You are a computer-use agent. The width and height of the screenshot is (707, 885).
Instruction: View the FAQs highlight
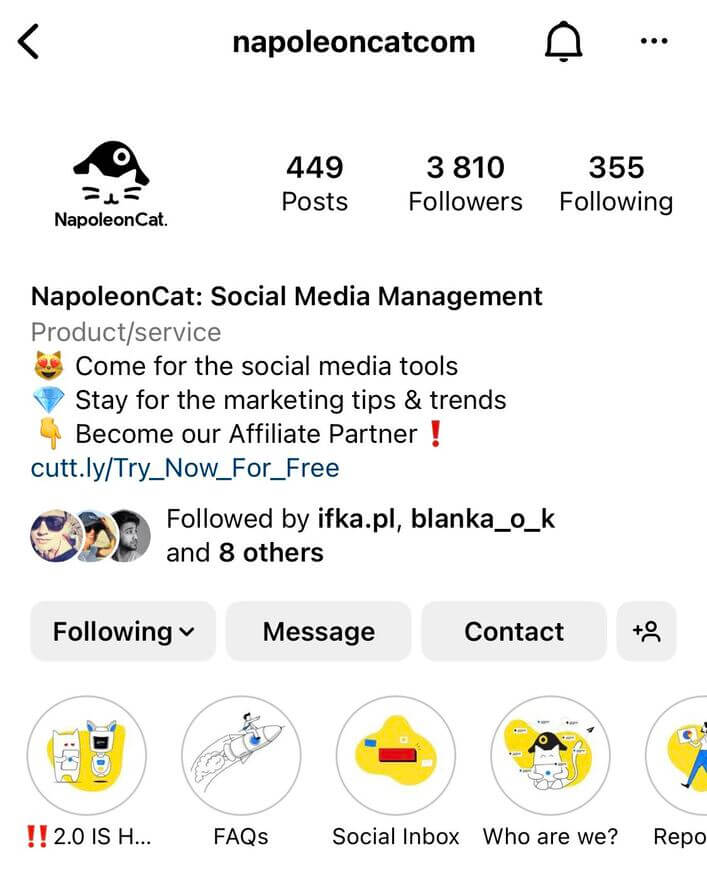[241, 755]
